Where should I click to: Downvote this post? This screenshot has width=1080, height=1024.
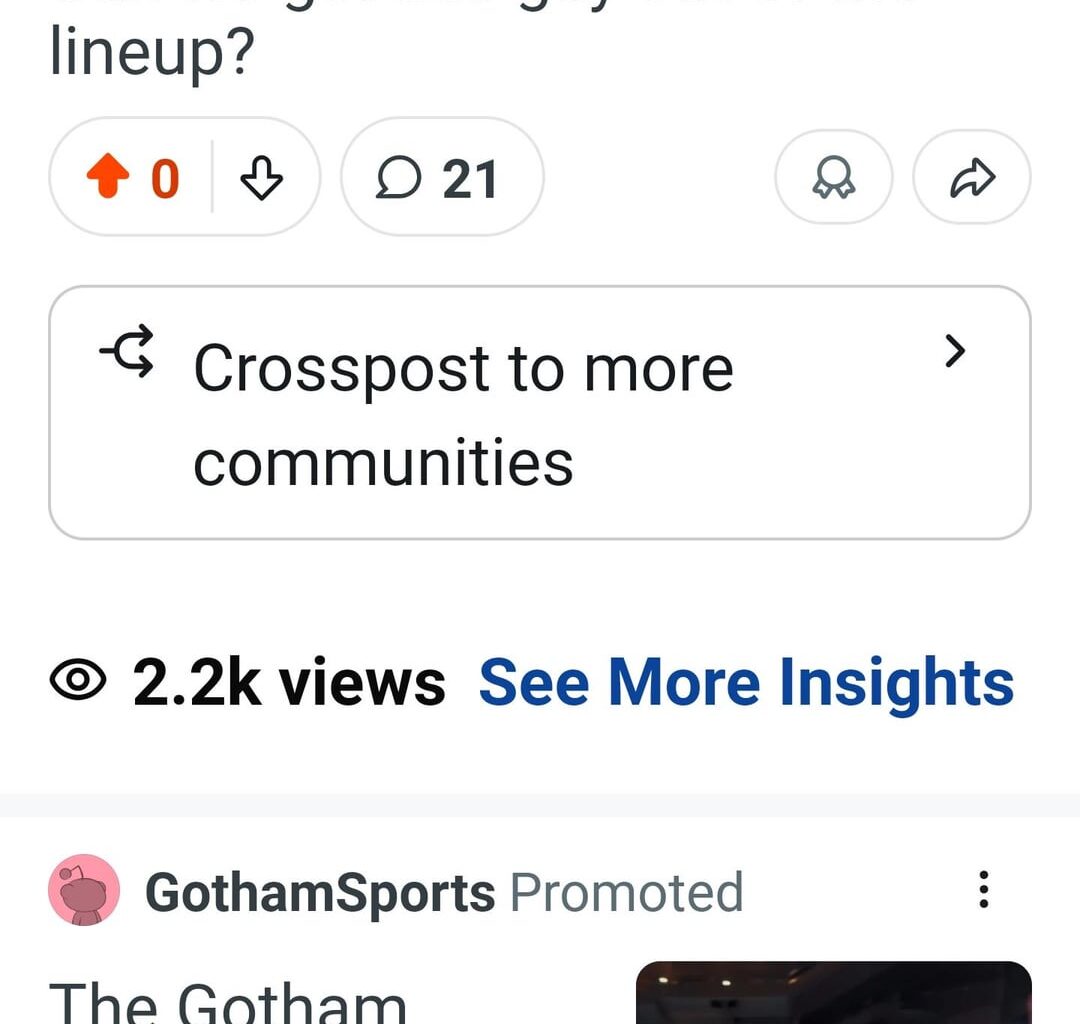click(x=262, y=179)
